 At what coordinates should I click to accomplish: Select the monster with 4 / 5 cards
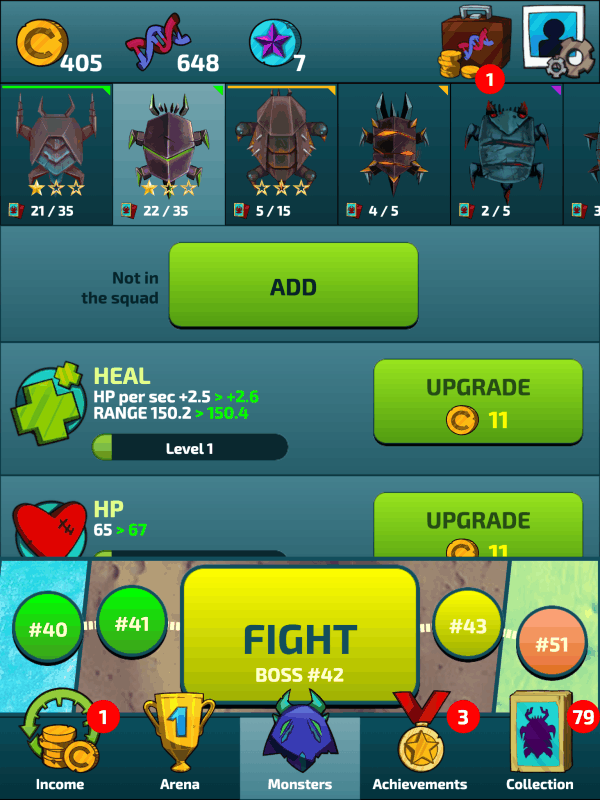tap(393, 154)
